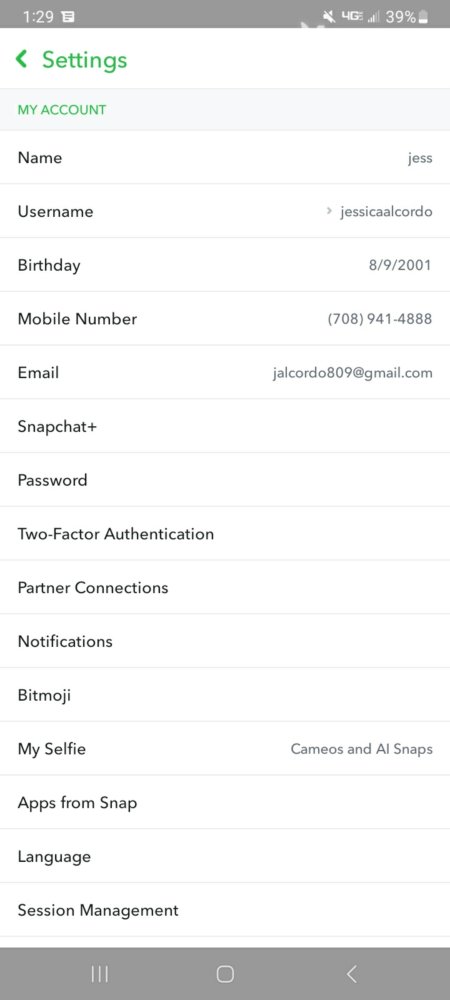This screenshot has height=1000, width=450.
Task: Open the Username row
Action: click(x=225, y=211)
